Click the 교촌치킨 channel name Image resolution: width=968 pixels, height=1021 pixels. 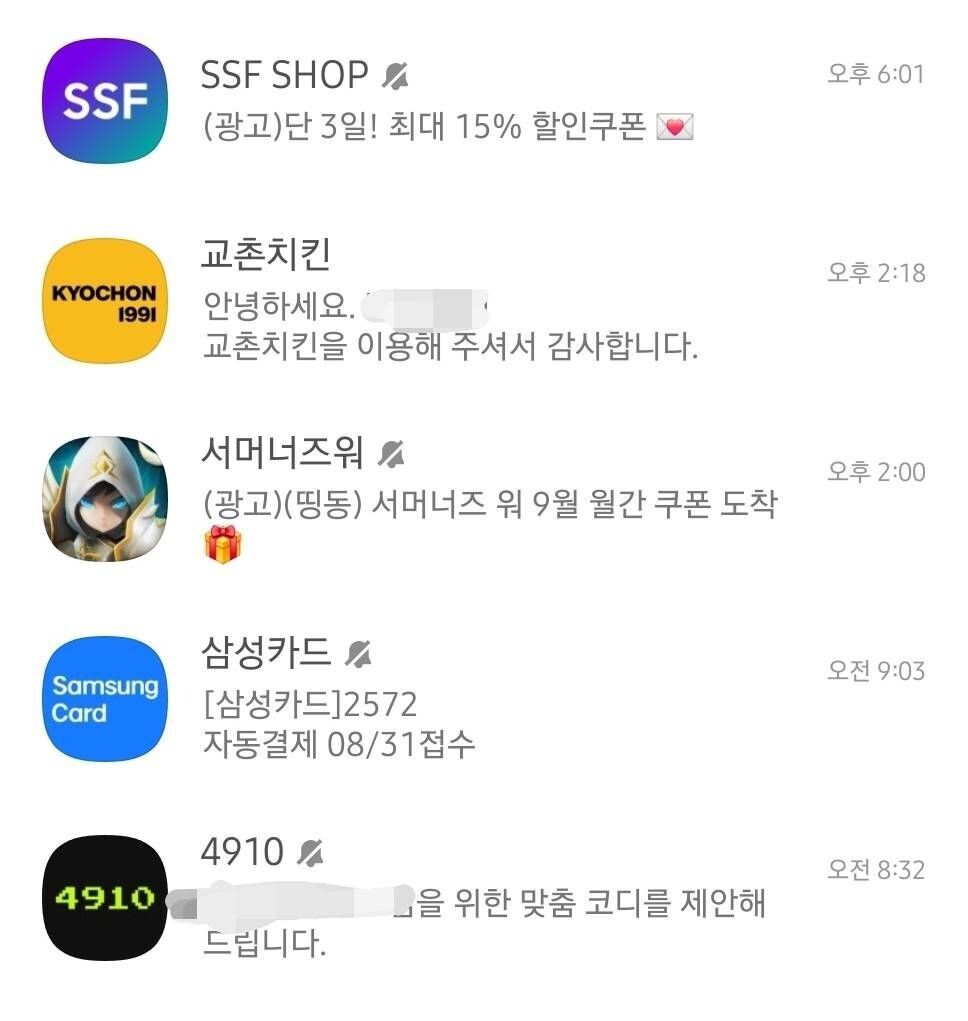tap(263, 255)
